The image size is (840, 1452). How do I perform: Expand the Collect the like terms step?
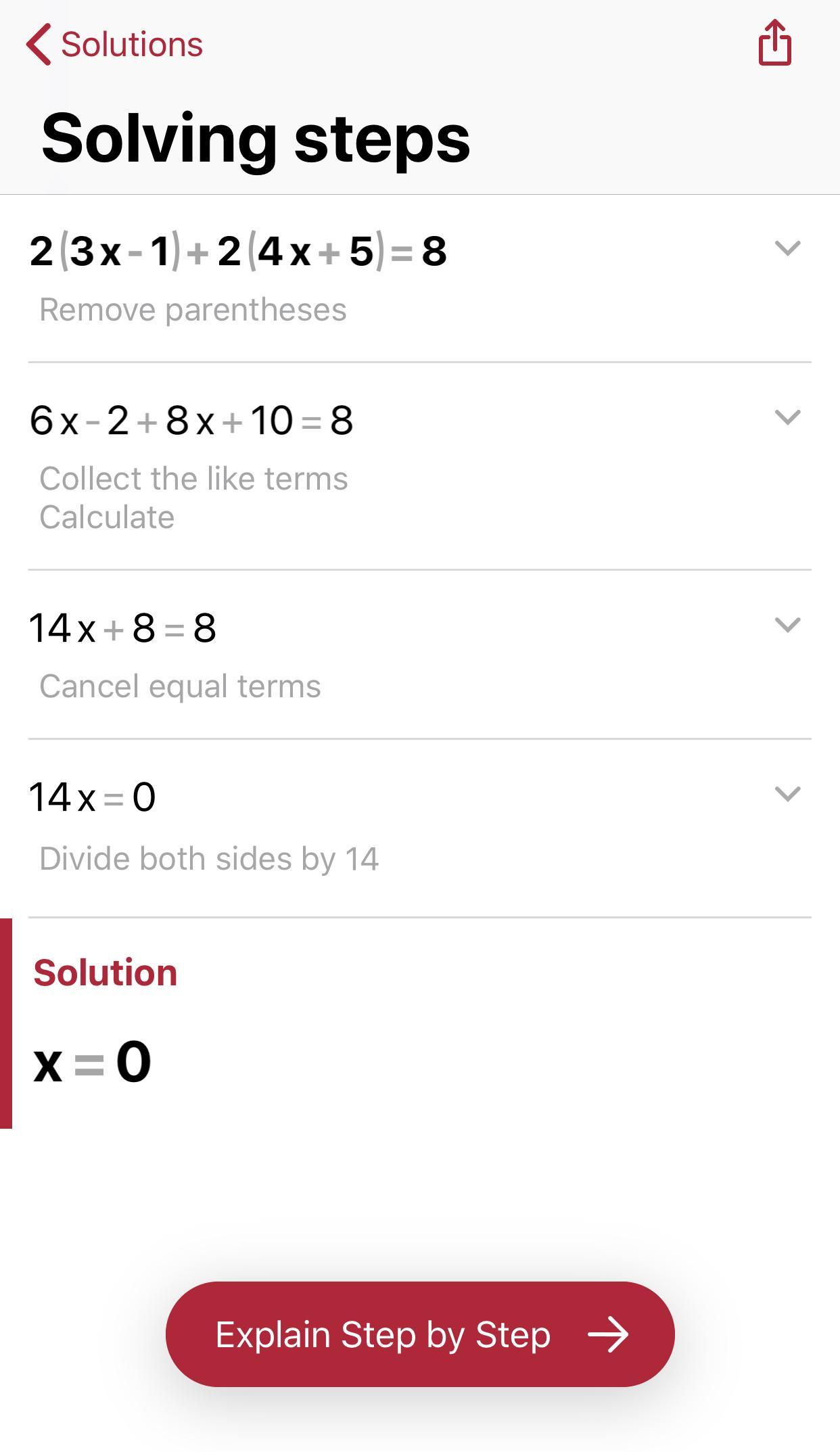(x=787, y=417)
